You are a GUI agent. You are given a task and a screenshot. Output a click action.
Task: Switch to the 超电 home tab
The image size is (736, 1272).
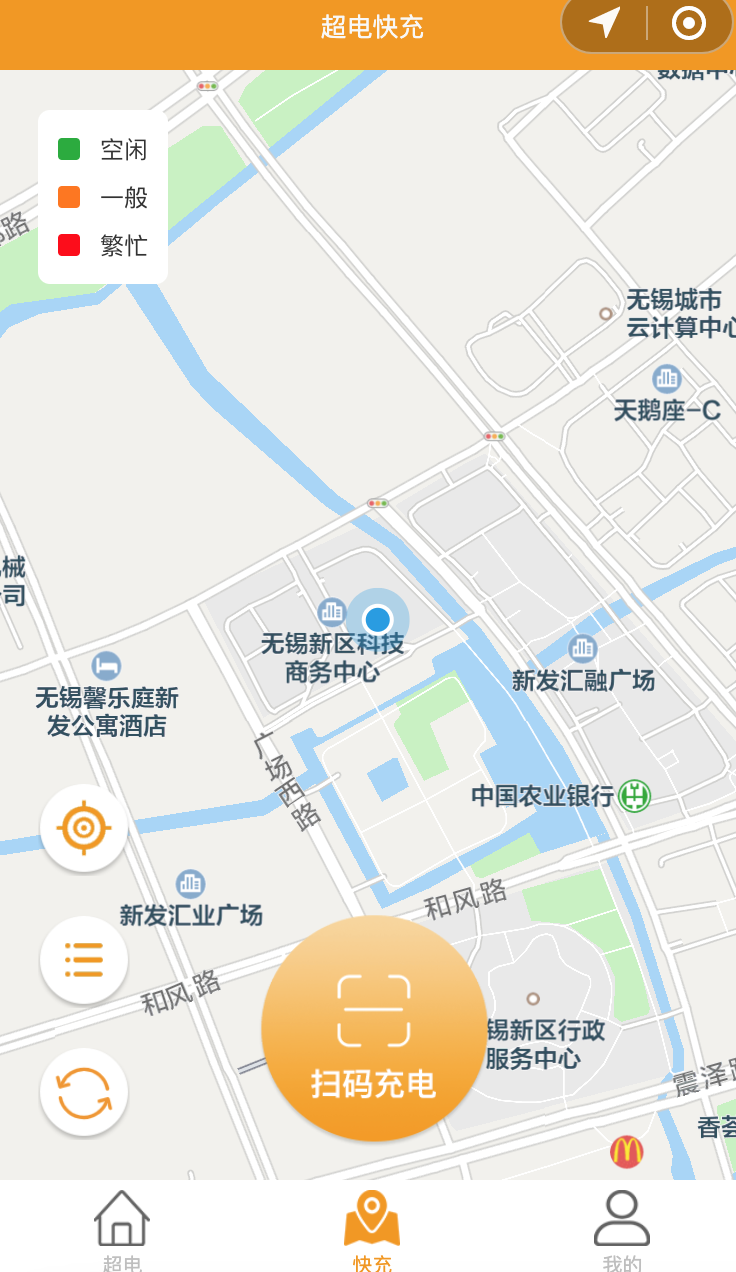pyautogui.click(x=122, y=1229)
